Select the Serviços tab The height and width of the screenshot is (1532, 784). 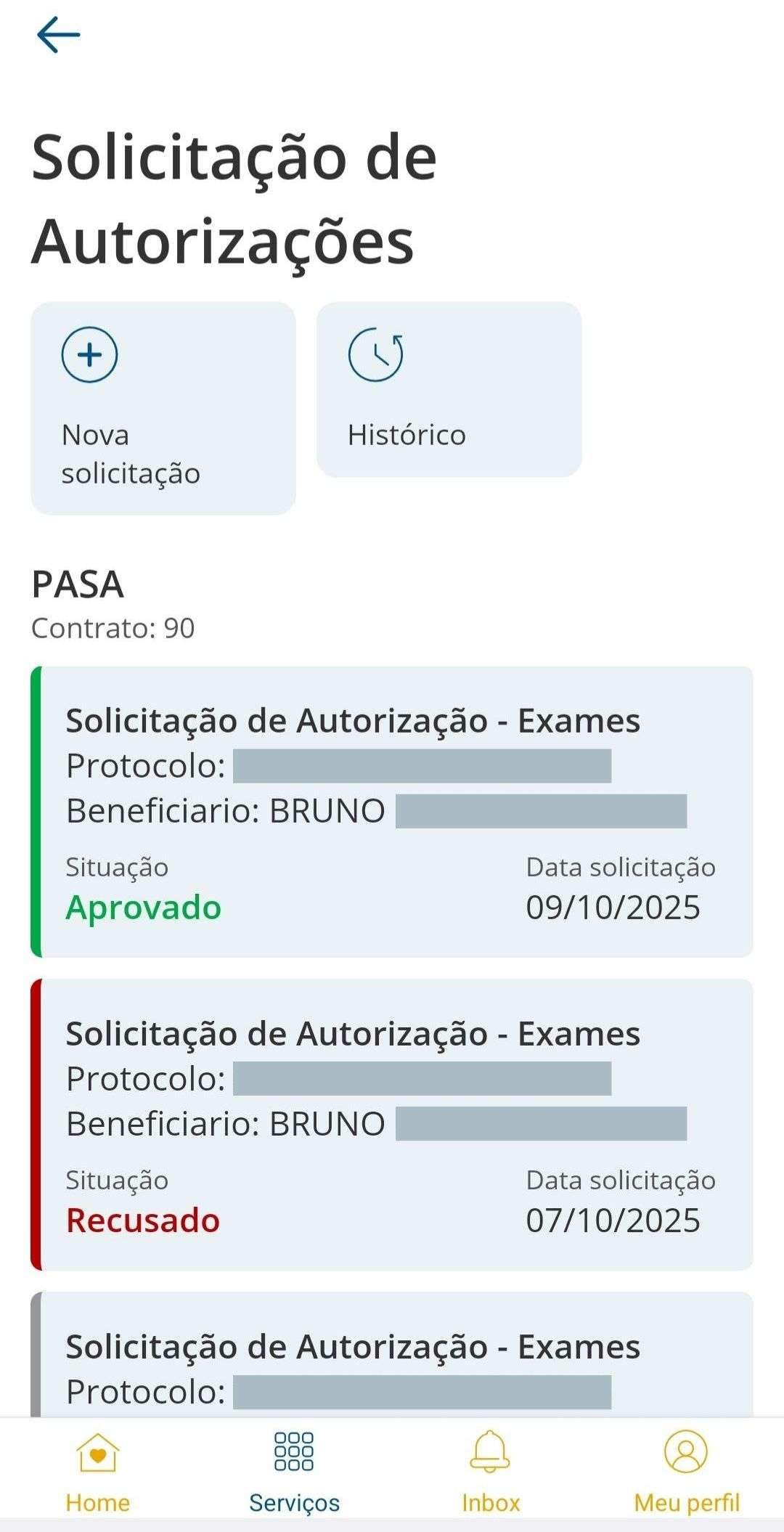pos(294,1472)
